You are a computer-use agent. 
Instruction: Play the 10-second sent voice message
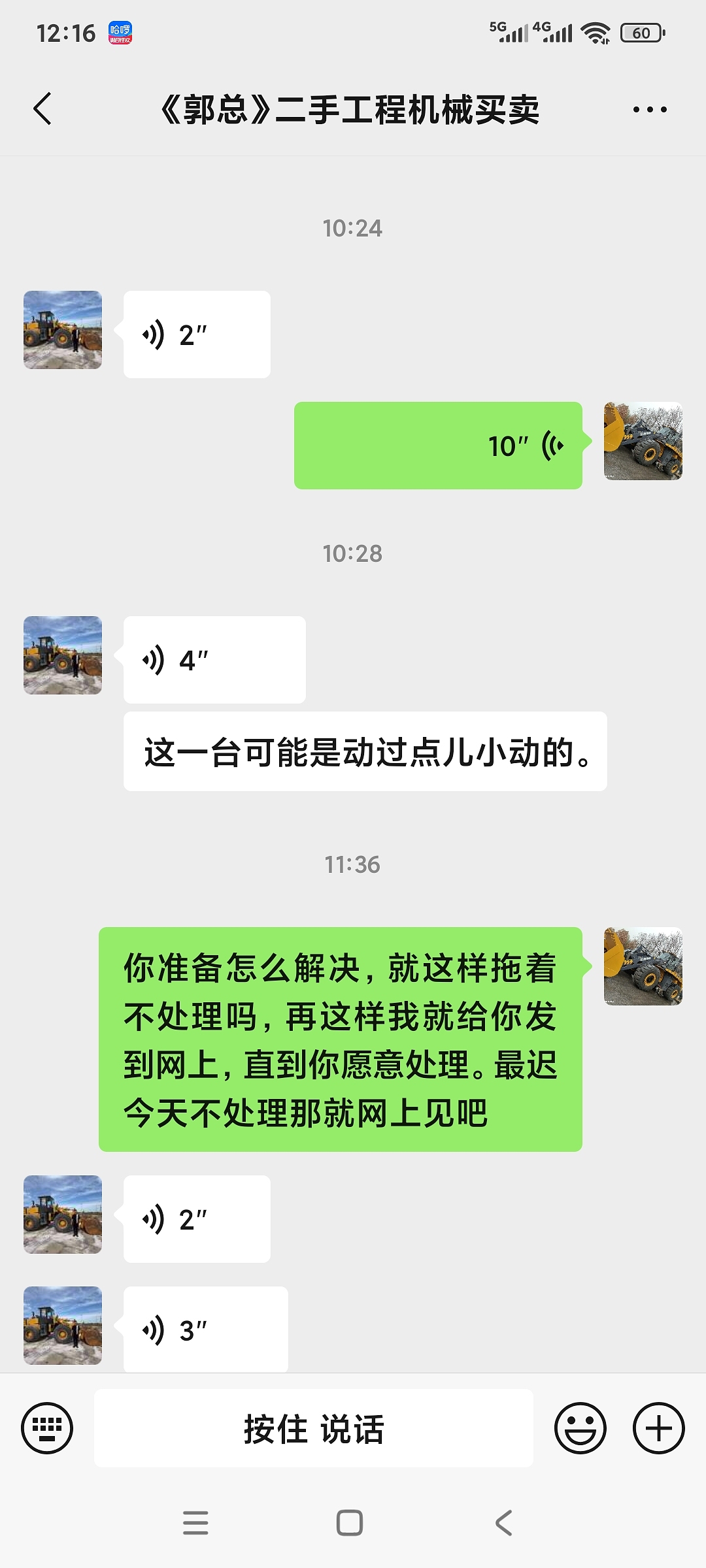438,446
